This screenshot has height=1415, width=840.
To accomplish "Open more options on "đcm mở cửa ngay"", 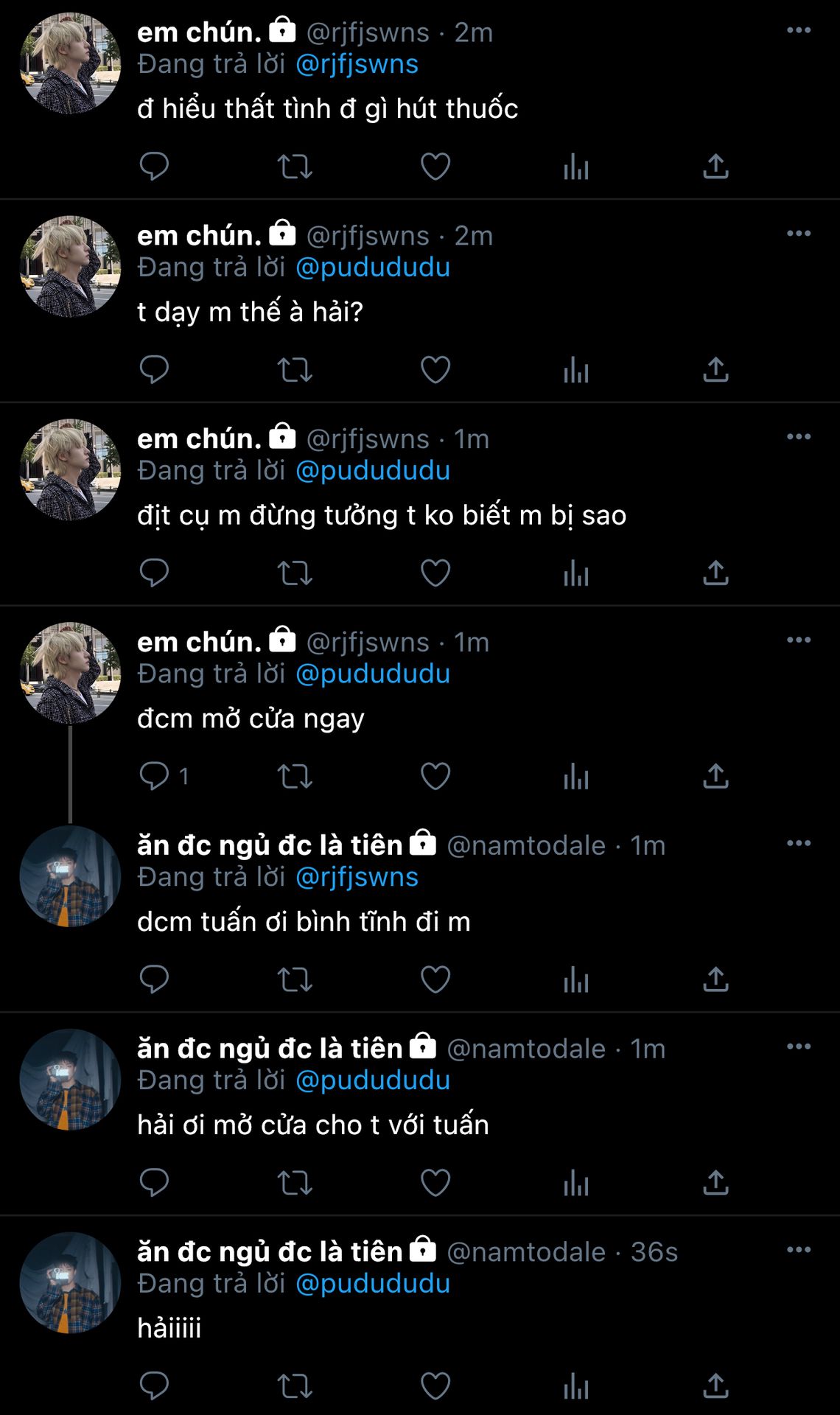I will 799,640.
